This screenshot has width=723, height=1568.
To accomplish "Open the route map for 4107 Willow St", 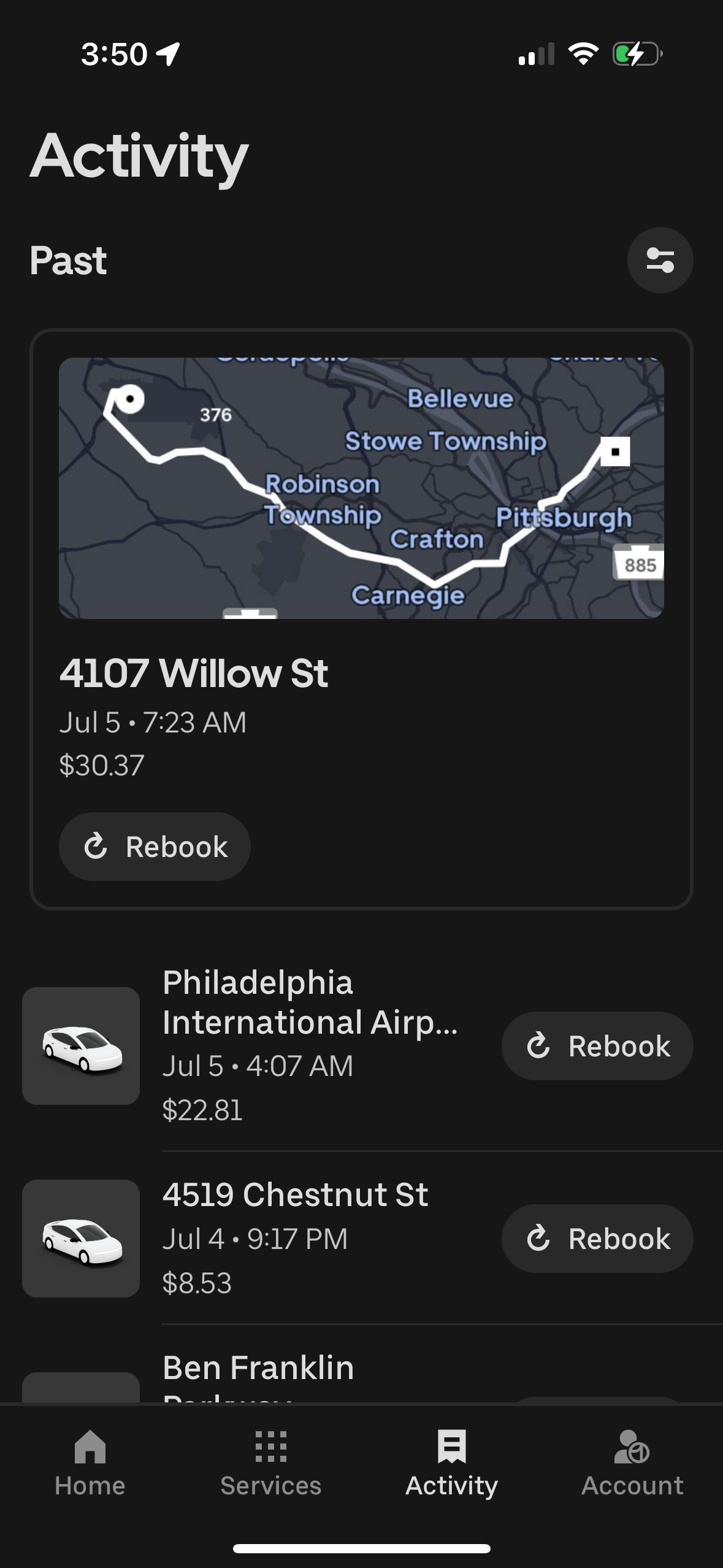I will [362, 488].
